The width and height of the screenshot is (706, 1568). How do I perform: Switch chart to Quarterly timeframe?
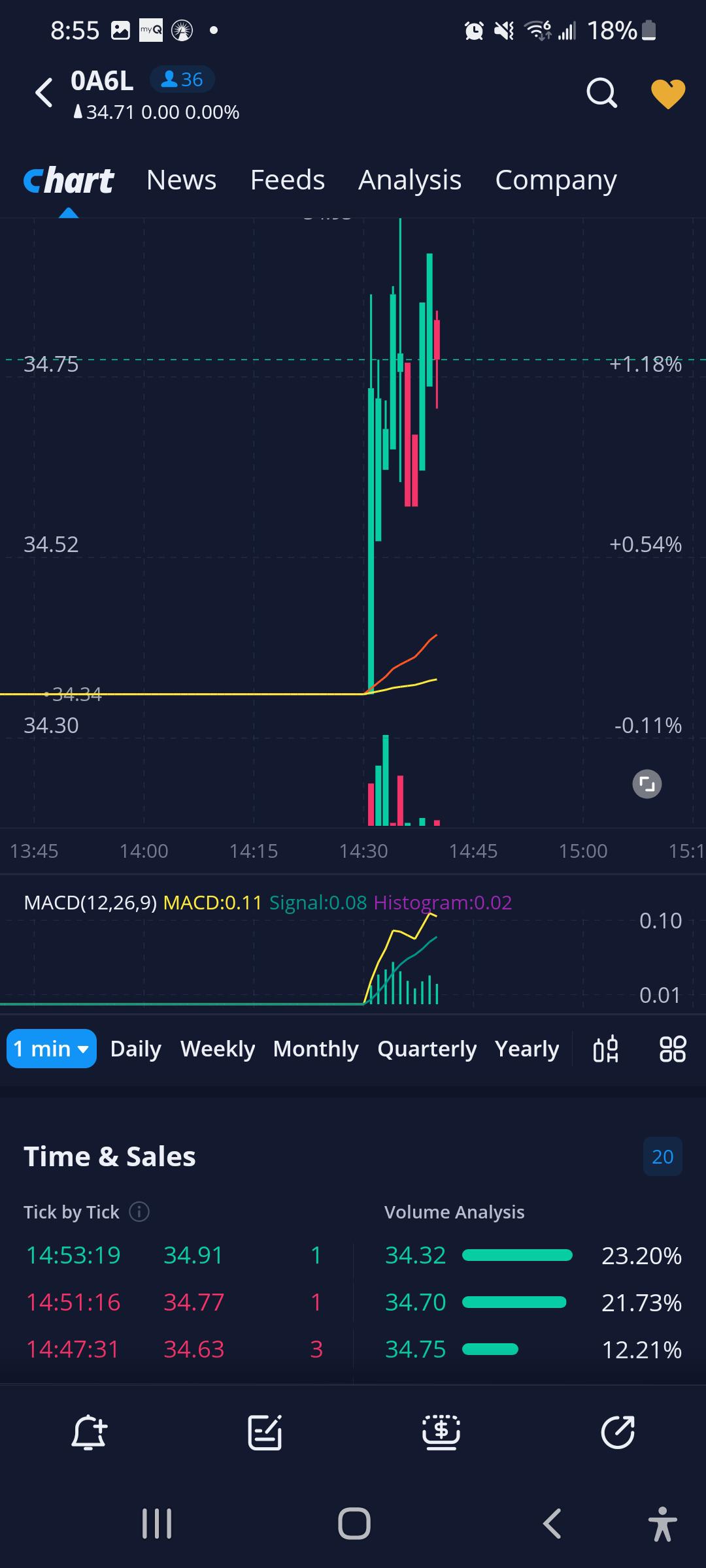(427, 1049)
